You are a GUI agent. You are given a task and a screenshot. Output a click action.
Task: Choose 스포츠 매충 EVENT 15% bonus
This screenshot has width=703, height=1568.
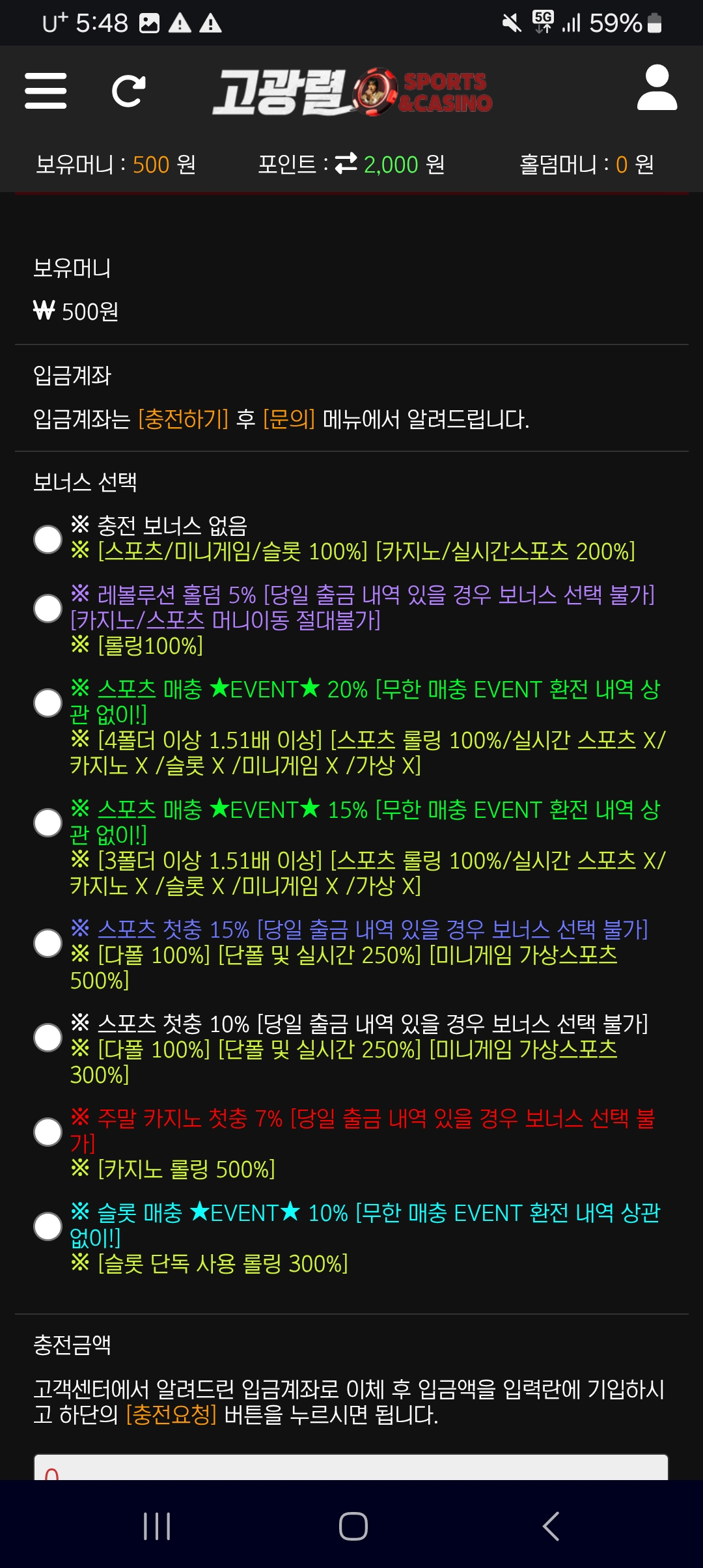click(48, 823)
